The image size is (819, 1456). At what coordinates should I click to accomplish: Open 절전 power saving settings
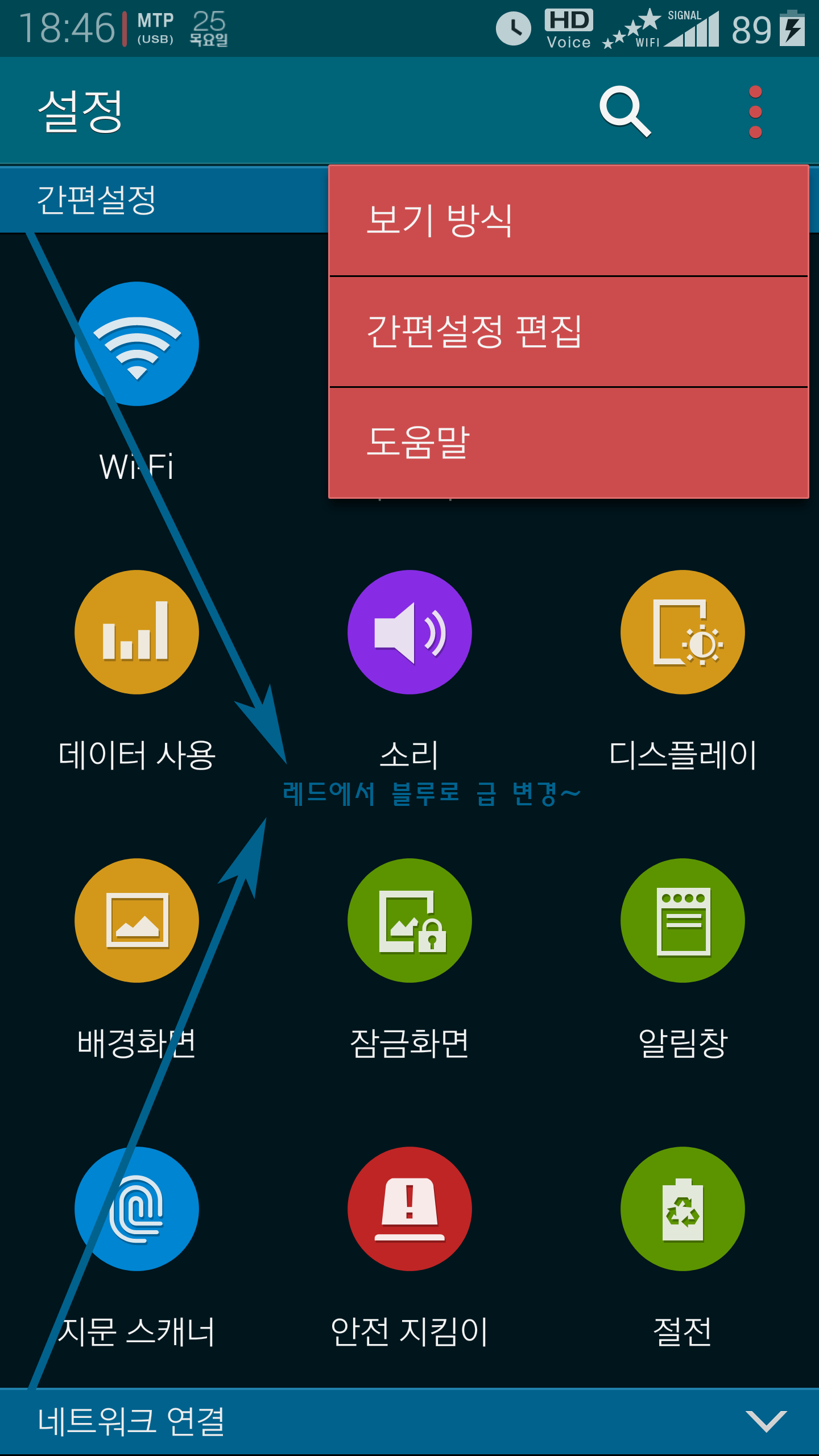coord(682,1209)
